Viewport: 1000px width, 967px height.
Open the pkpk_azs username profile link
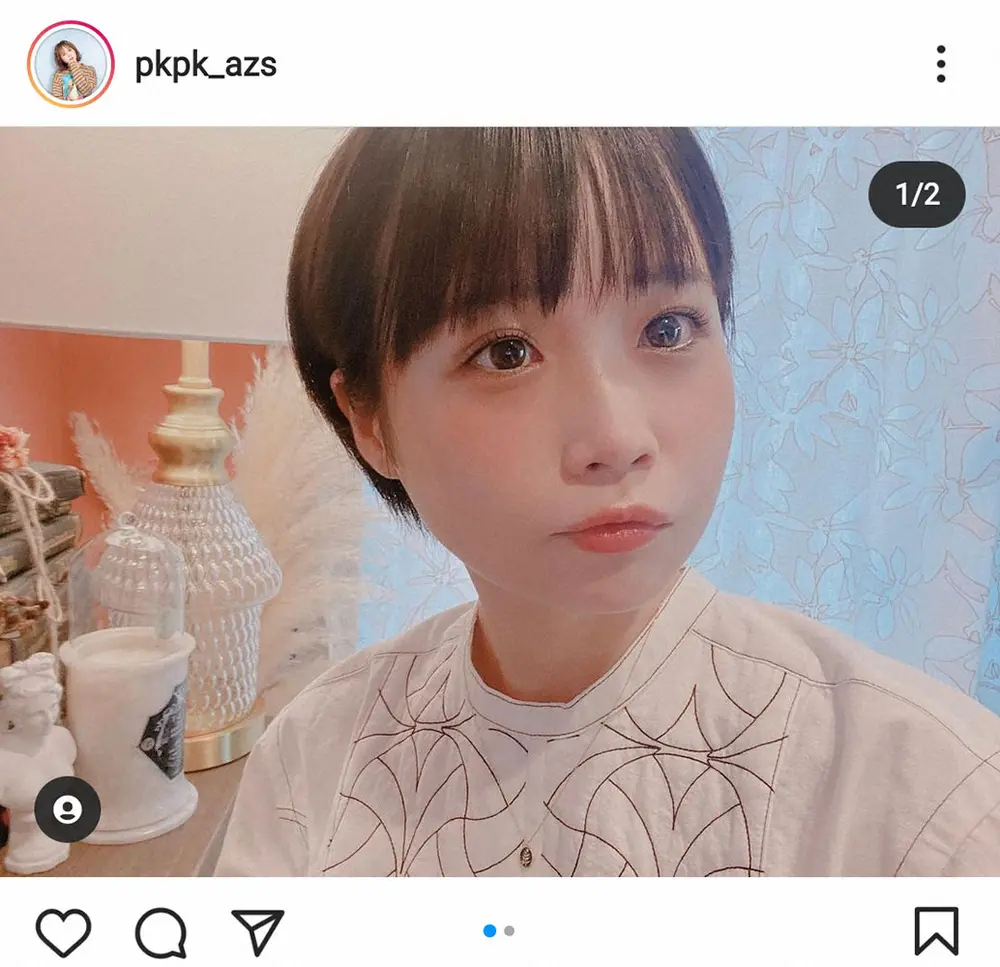[205, 65]
